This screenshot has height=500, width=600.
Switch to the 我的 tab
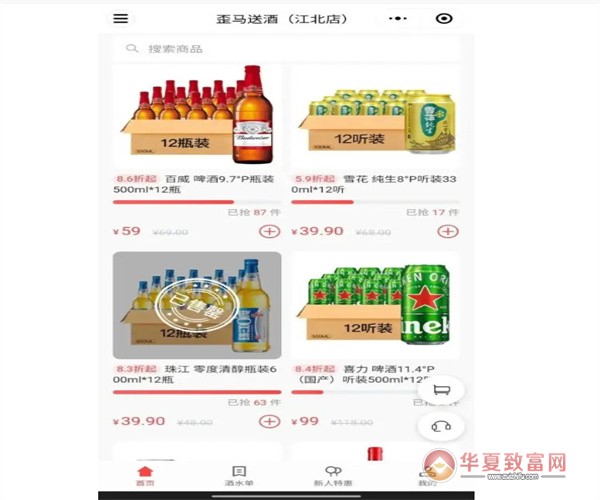click(426, 475)
